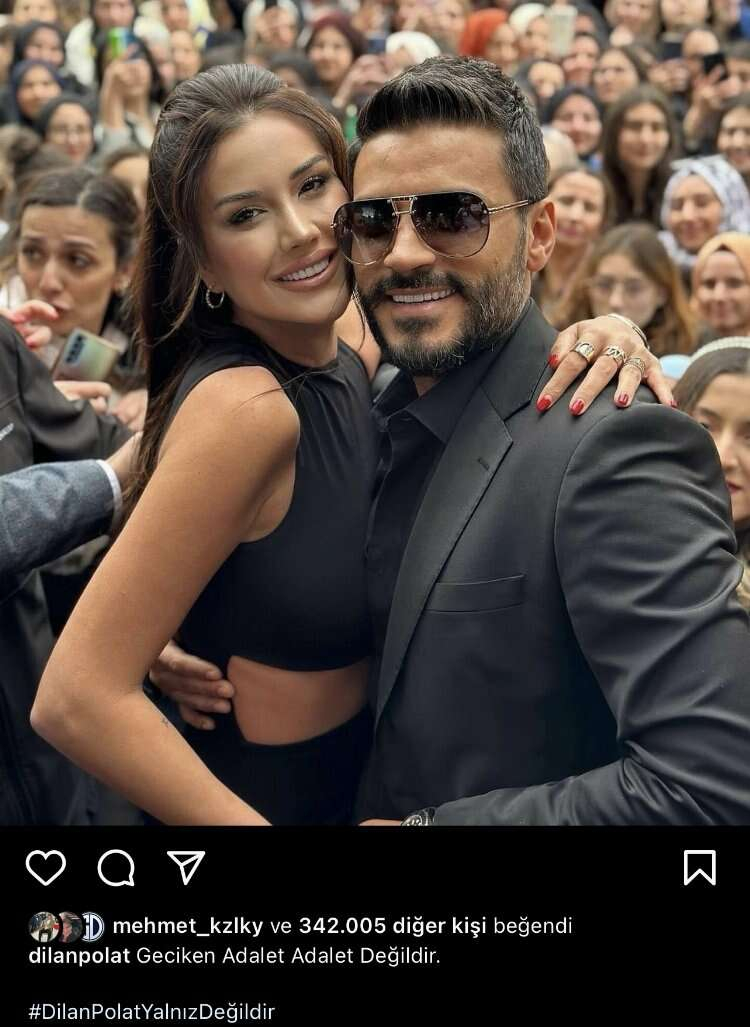Screen dimensions: 750x1027
Task: Like this post with the heart icon
Action: pos(45,867)
